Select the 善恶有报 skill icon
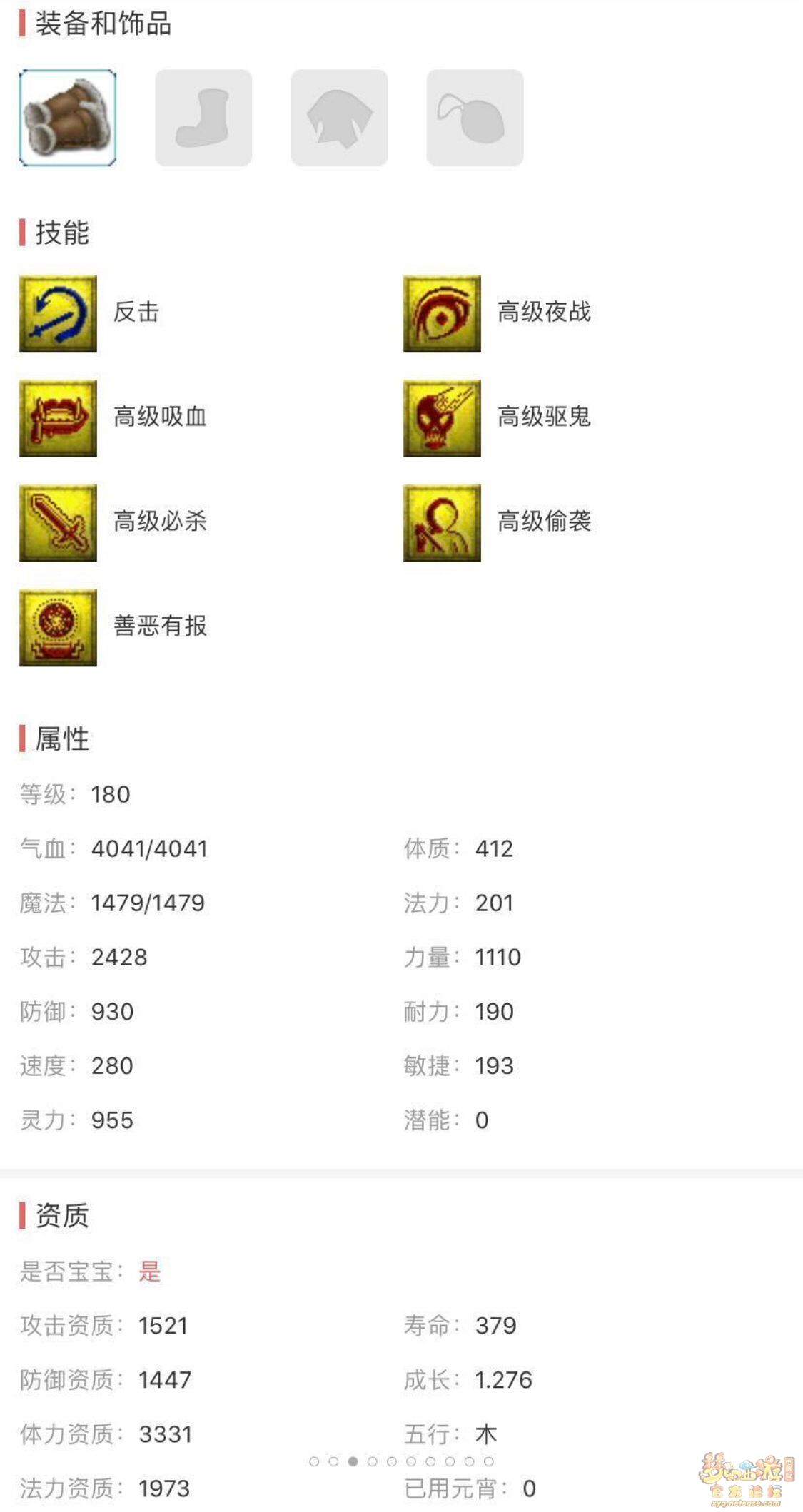This screenshot has height=1512, width=803. coord(58,628)
